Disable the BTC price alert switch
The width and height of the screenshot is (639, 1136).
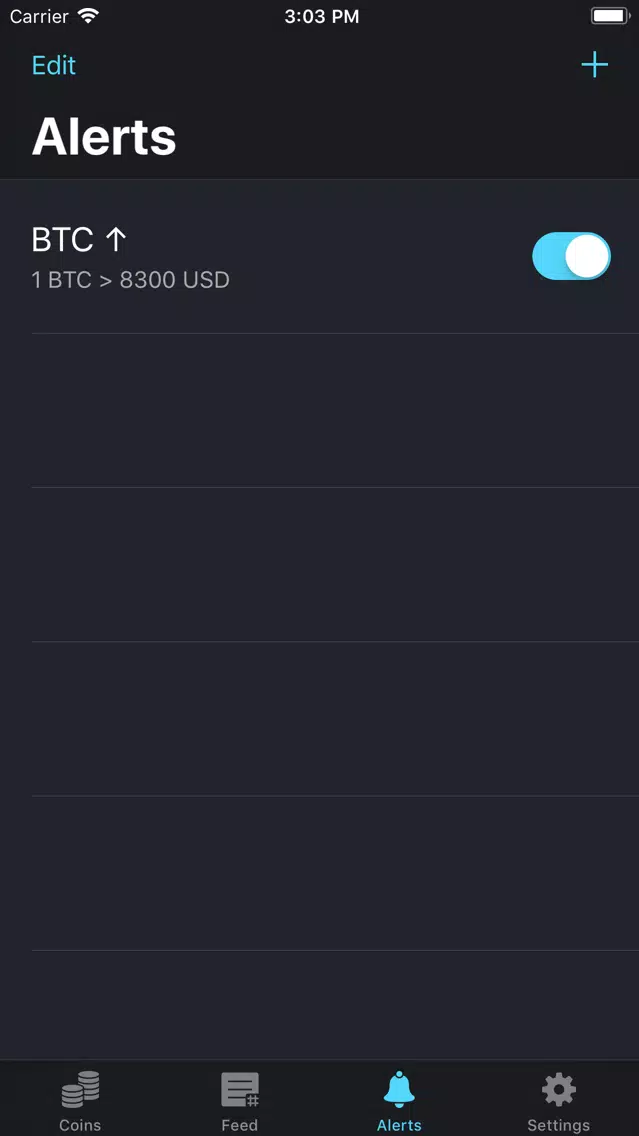pos(571,256)
